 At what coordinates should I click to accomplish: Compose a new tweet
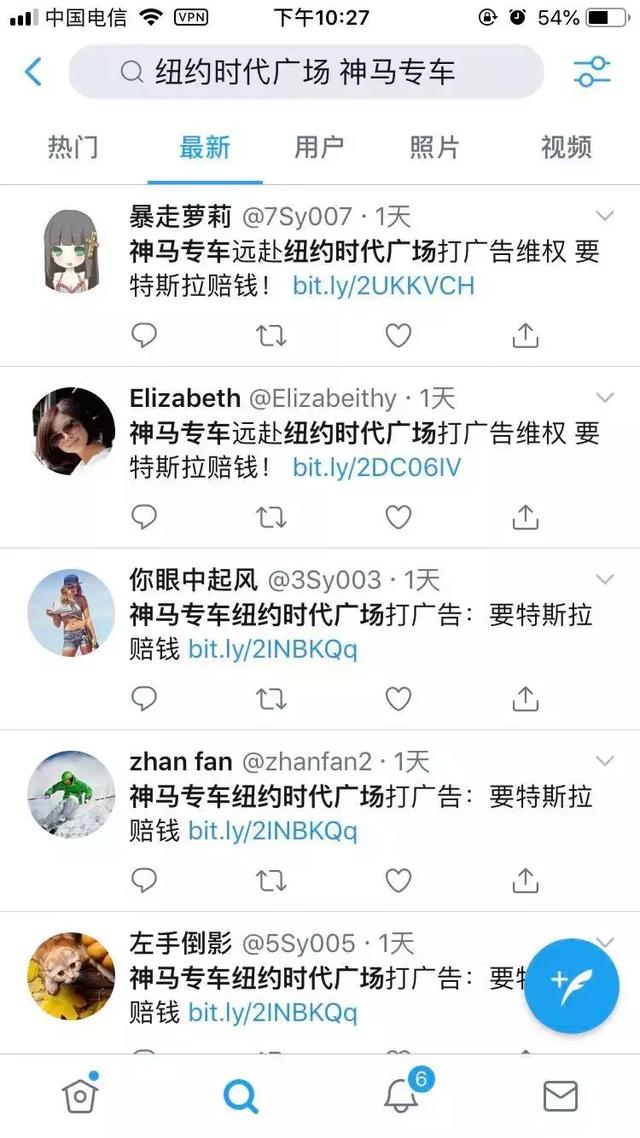click(x=571, y=985)
